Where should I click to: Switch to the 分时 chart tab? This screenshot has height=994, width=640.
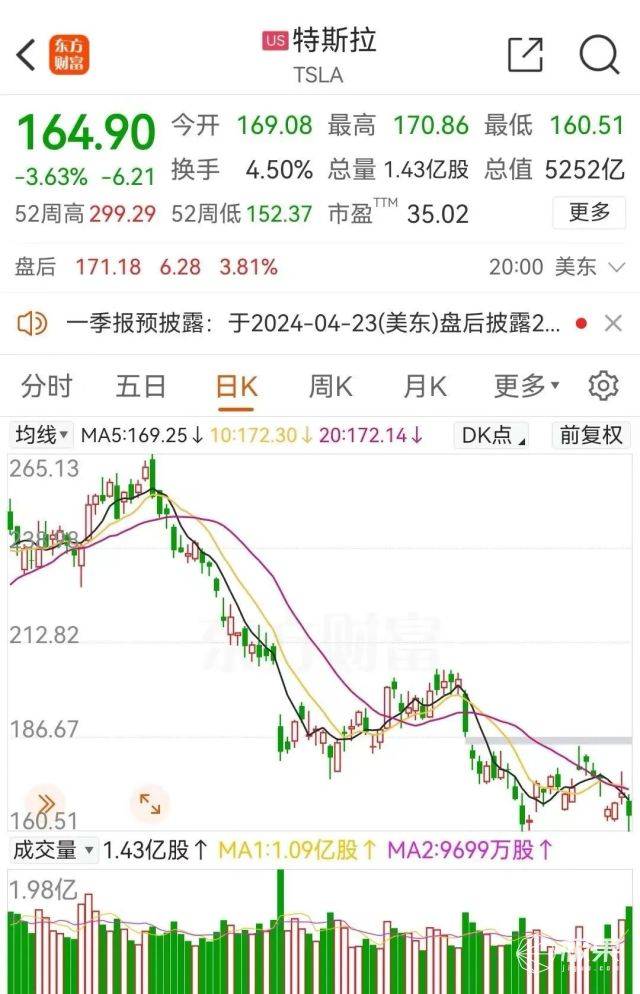pos(47,386)
